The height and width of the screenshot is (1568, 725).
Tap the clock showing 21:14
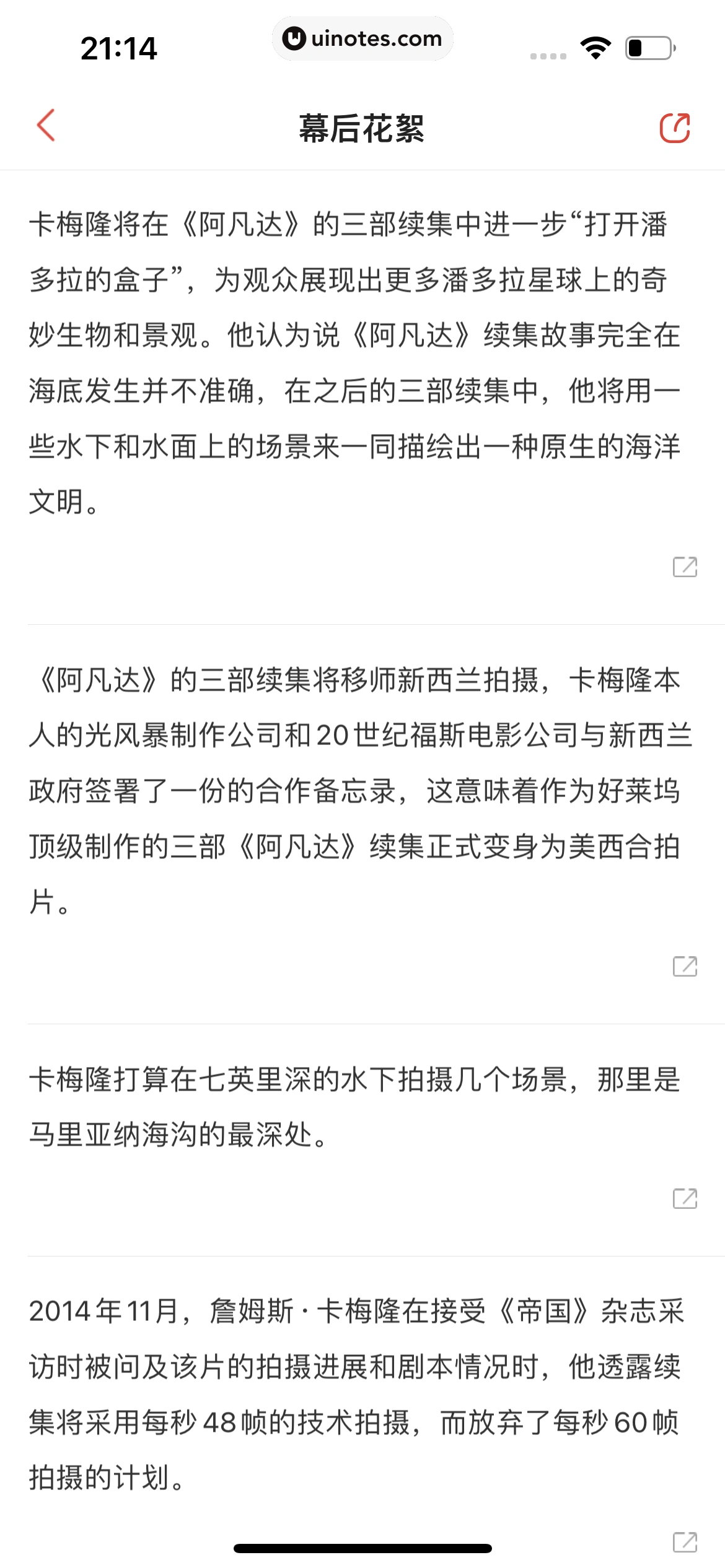[120, 48]
